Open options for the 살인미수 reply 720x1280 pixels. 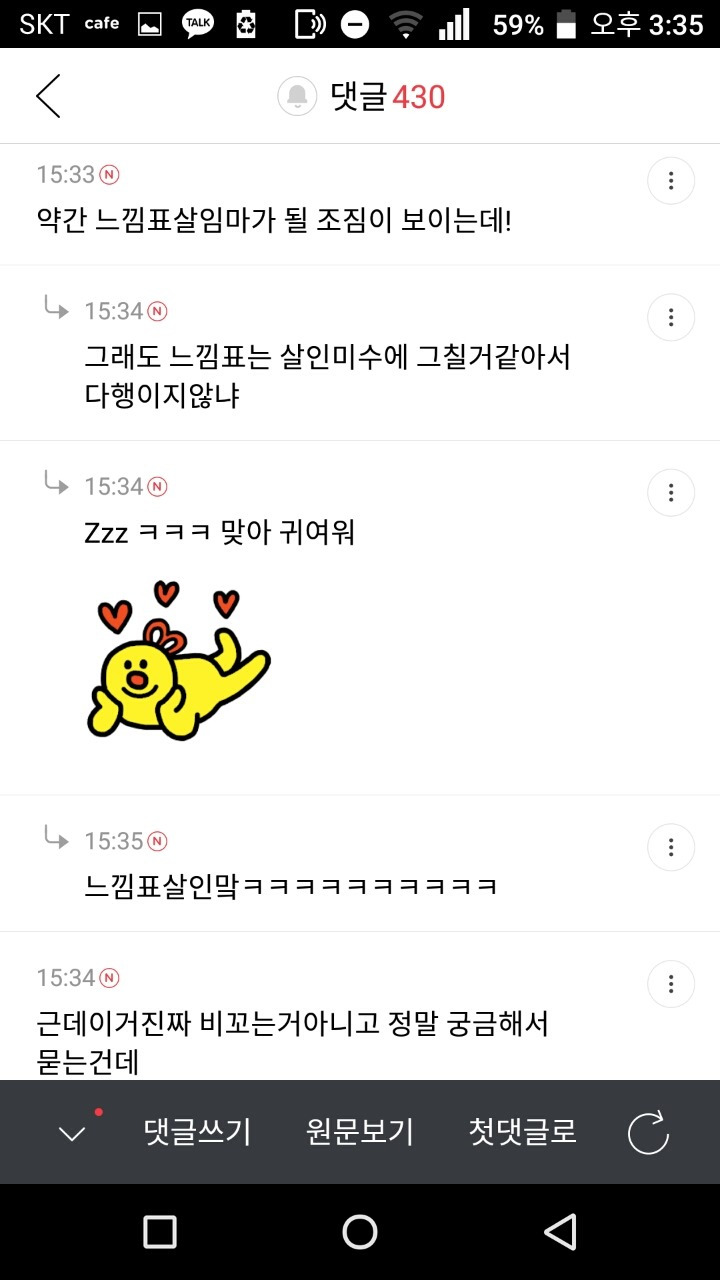pos(671,318)
